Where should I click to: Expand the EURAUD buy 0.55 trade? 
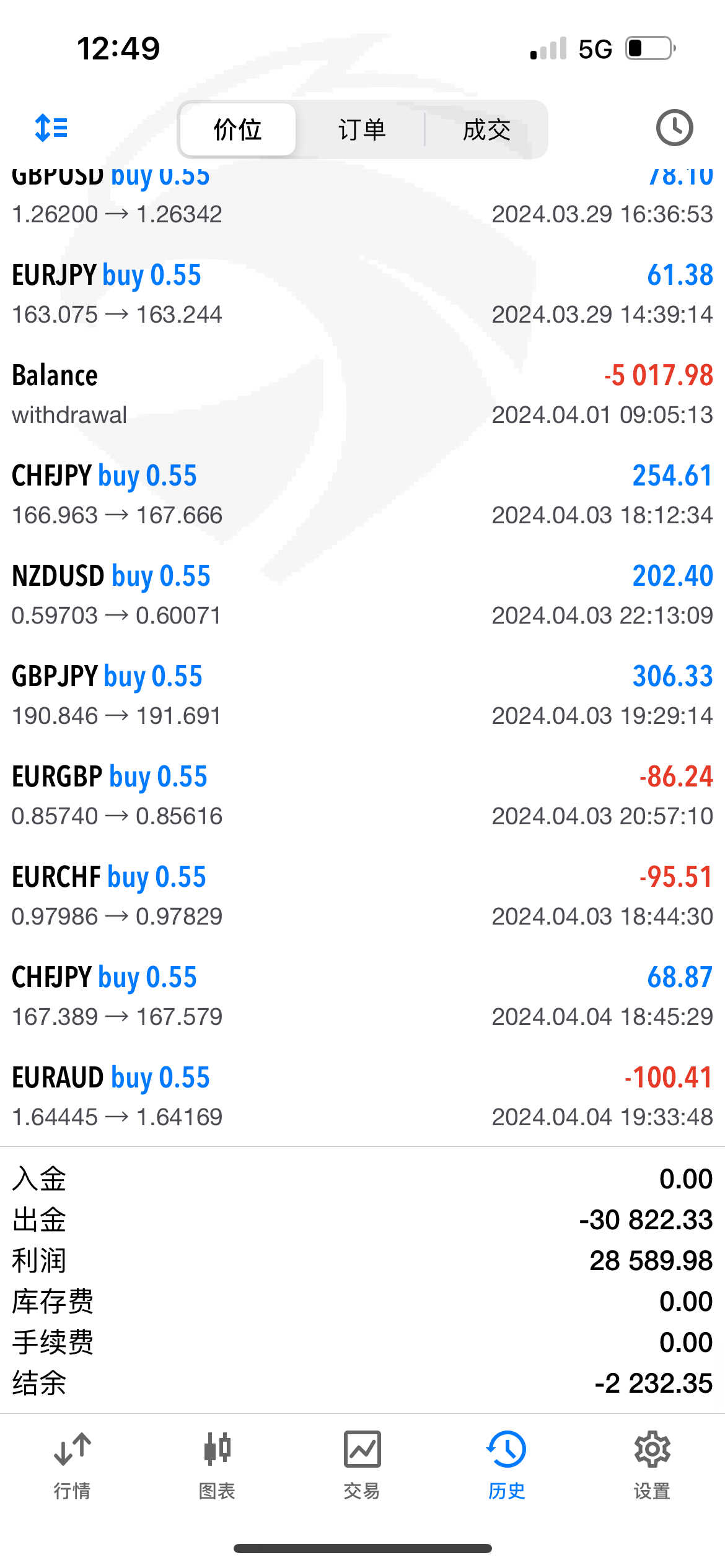(362, 1097)
